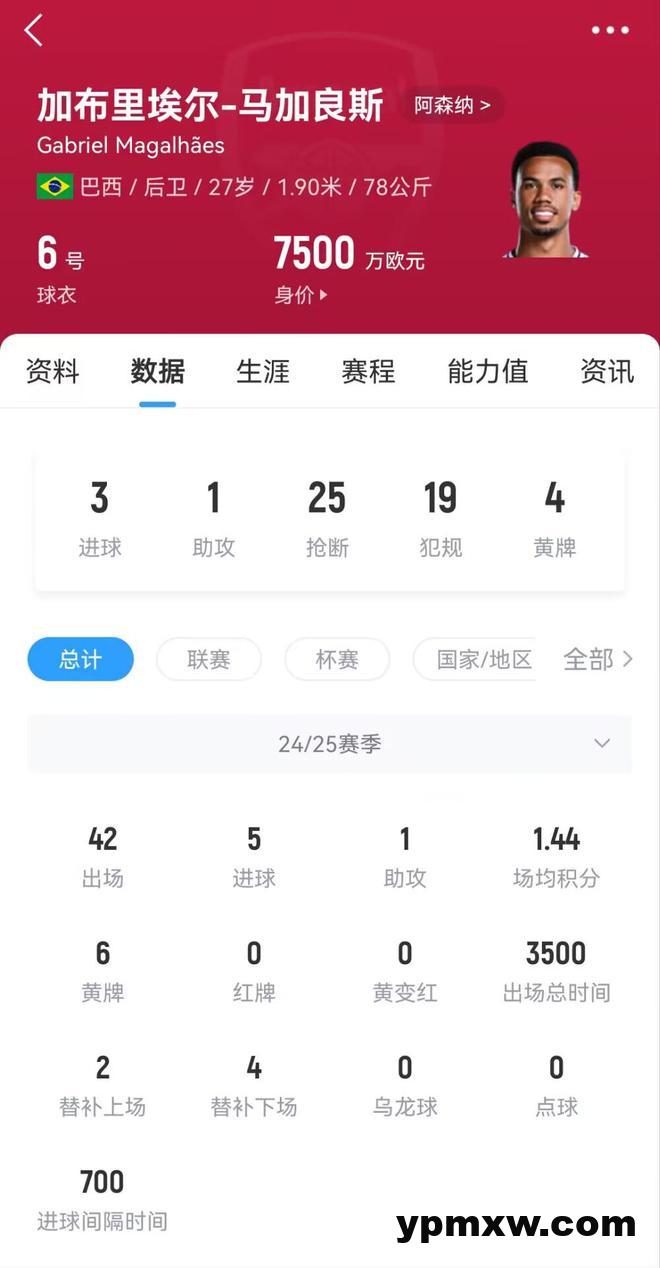The width and height of the screenshot is (660, 1268).
Task: Expand the 24/25赛季 season dropdown
Action: (x=330, y=744)
